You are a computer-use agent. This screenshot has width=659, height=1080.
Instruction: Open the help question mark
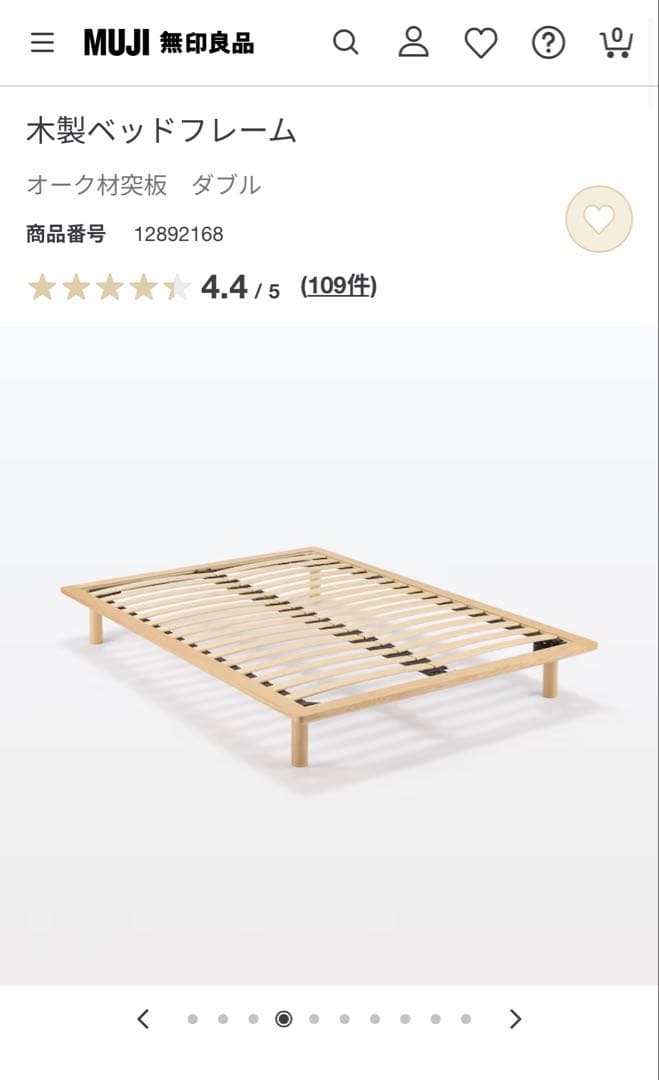click(548, 43)
